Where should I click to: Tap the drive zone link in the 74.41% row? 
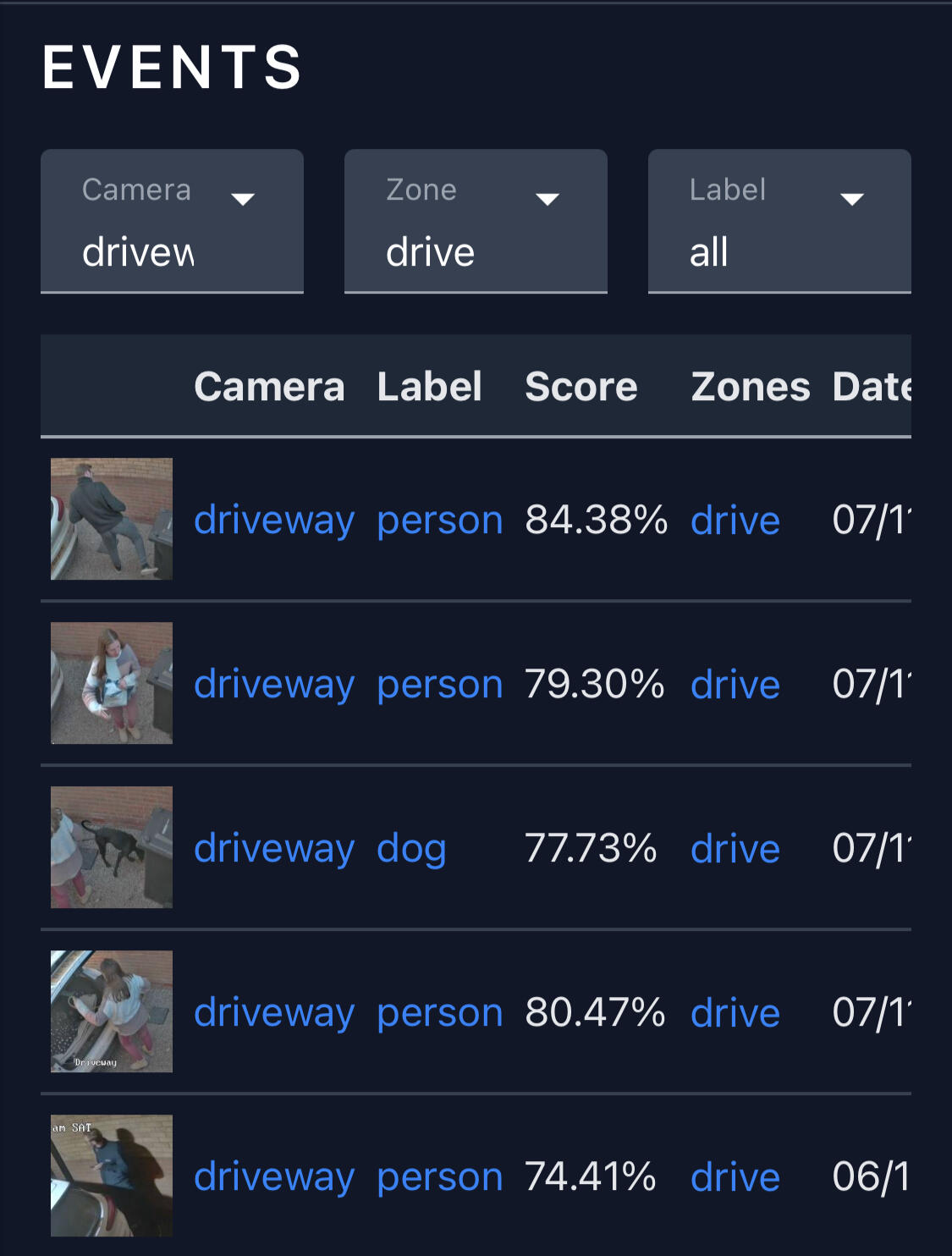[735, 1176]
